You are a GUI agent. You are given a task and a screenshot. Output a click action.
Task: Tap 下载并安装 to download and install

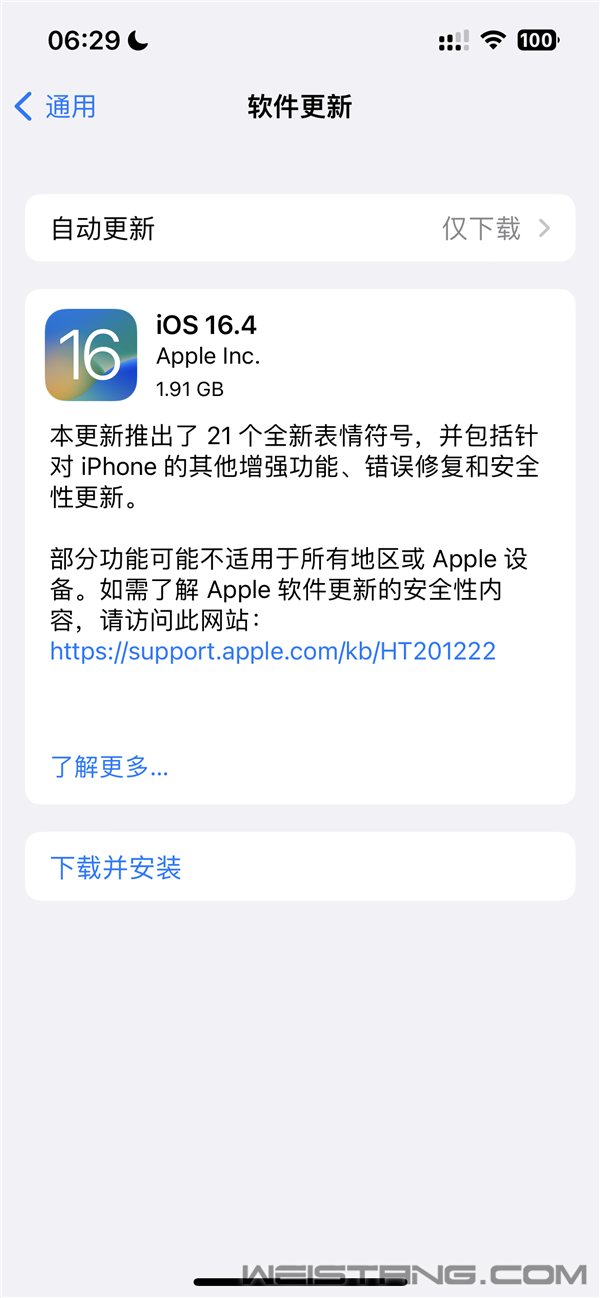[x=116, y=867]
